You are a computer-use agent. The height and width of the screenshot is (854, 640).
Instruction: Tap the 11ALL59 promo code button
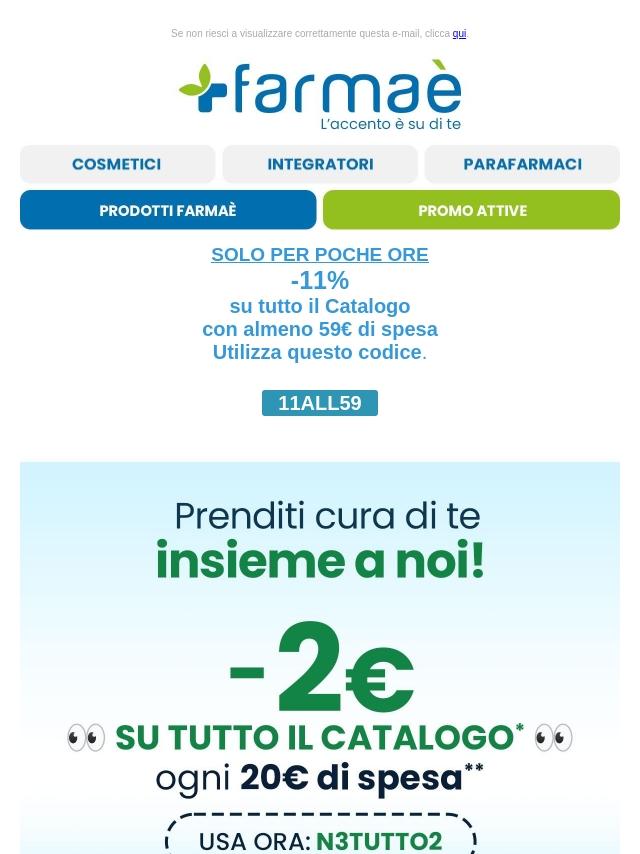coord(319,403)
